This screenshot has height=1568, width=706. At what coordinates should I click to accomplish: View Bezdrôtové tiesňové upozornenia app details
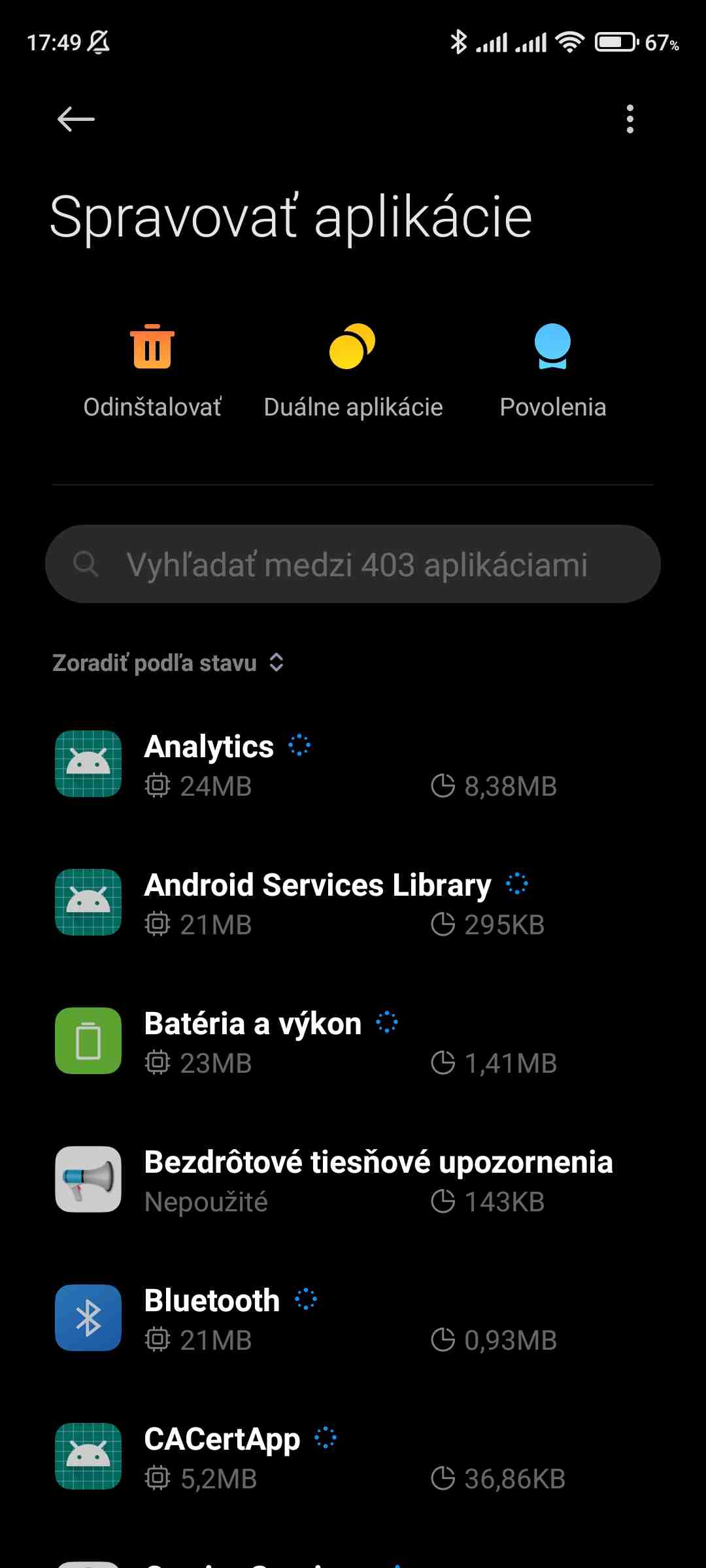click(x=353, y=1180)
